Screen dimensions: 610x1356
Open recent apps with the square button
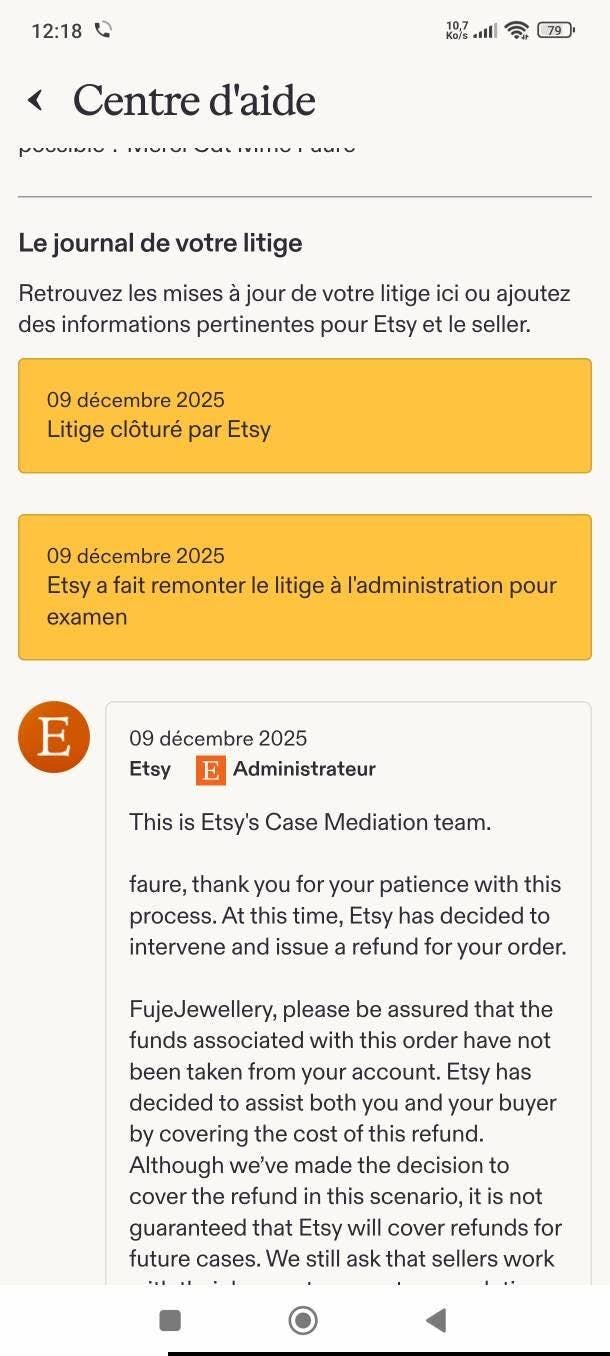tap(171, 1320)
